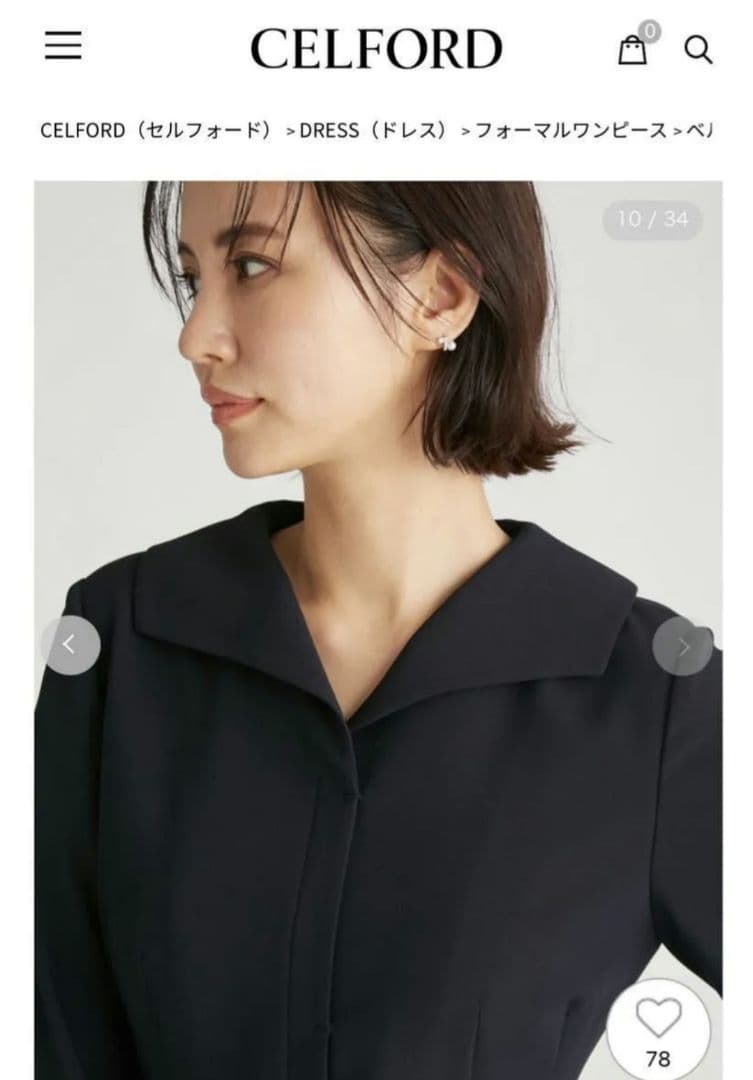The image size is (753, 1080).
Task: Open DRESS（ドレス） breadcrumb link
Action: tap(373, 131)
